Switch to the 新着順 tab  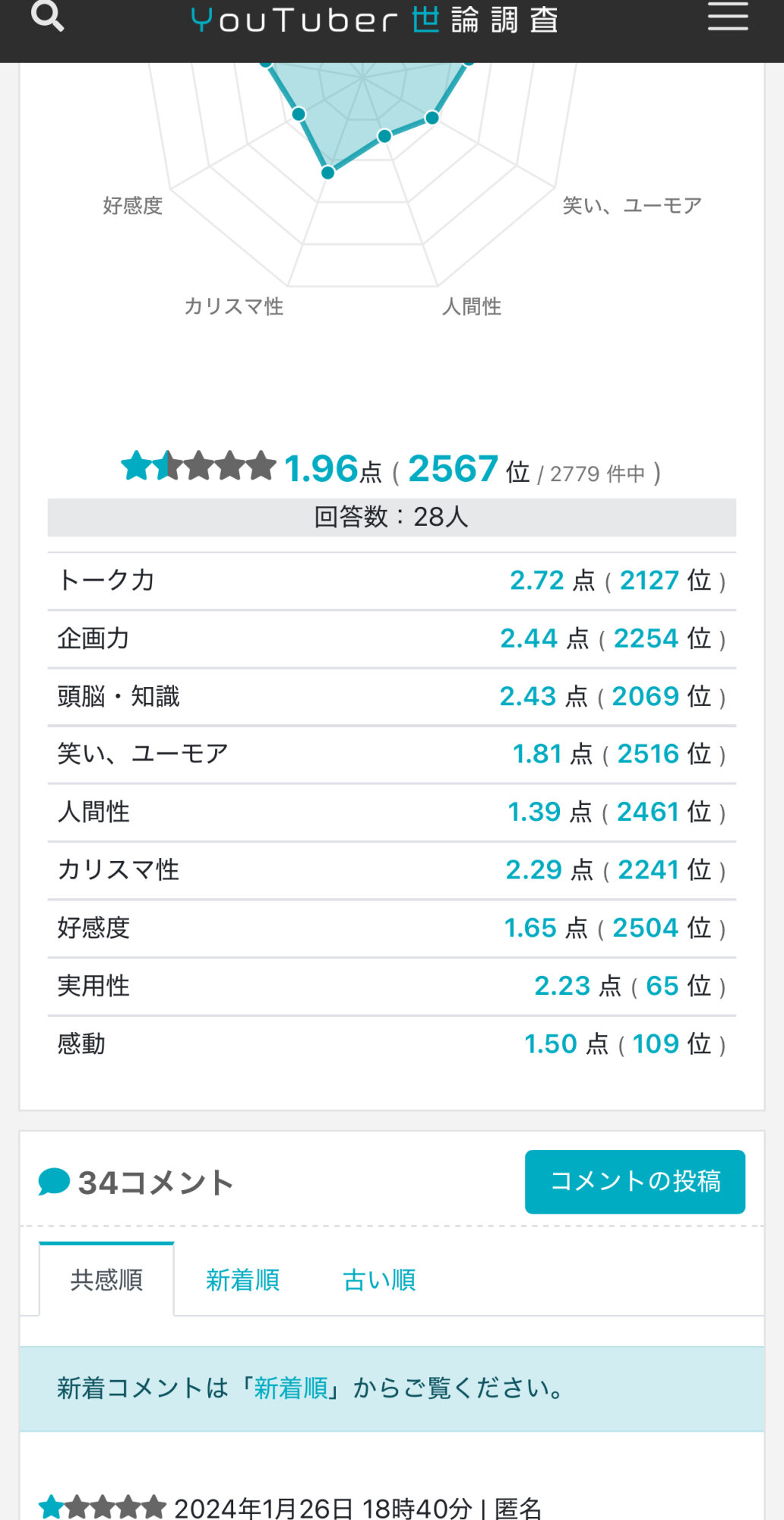(x=242, y=1280)
